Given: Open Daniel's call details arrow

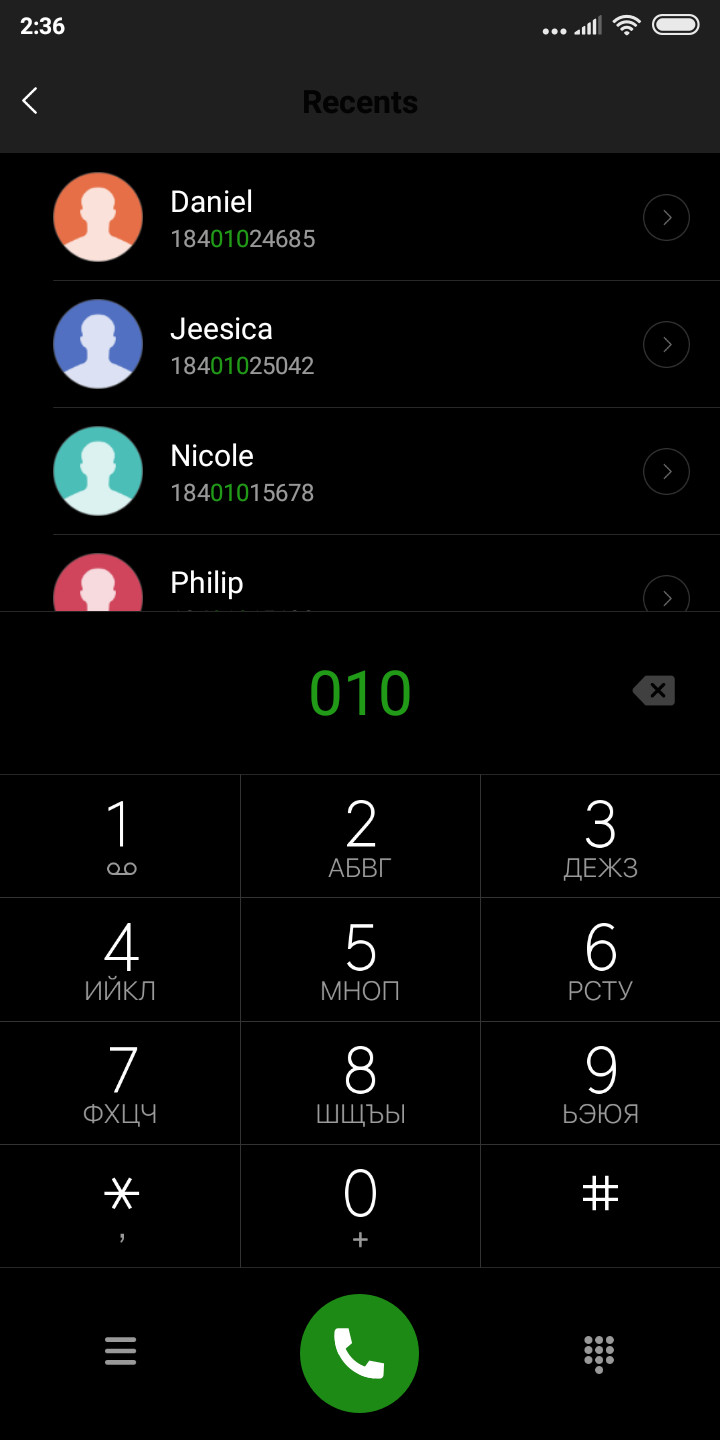Looking at the screenshot, I should (x=666, y=217).
